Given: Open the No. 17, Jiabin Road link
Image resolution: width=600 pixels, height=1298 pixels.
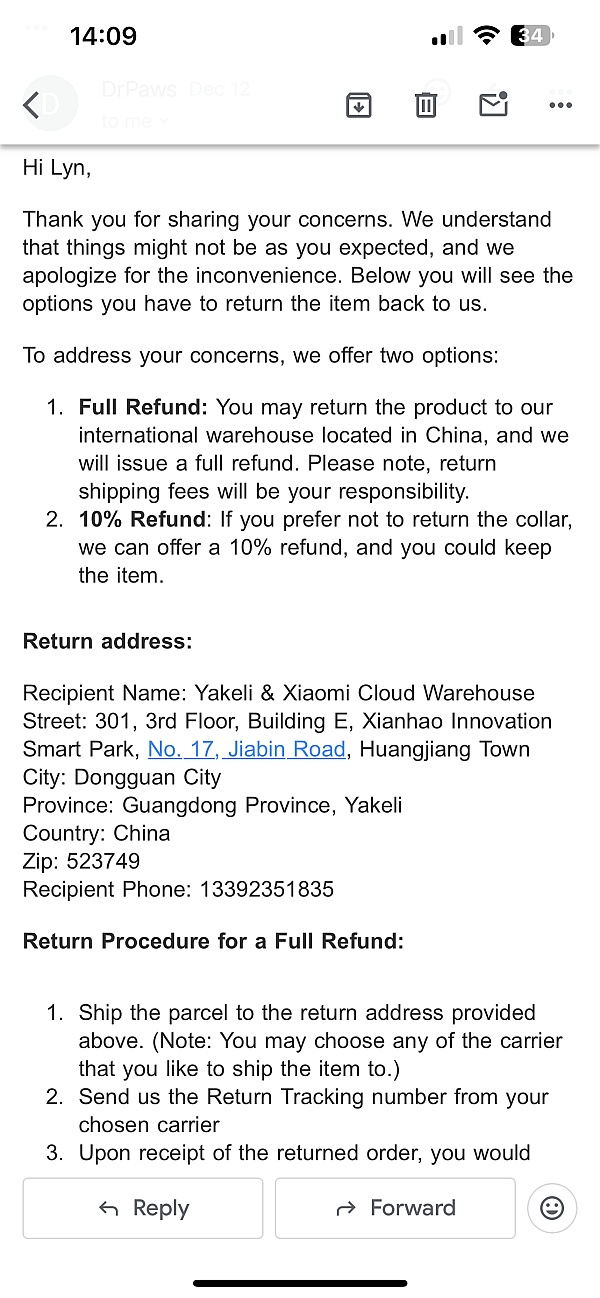Looking at the screenshot, I should click(x=247, y=749).
